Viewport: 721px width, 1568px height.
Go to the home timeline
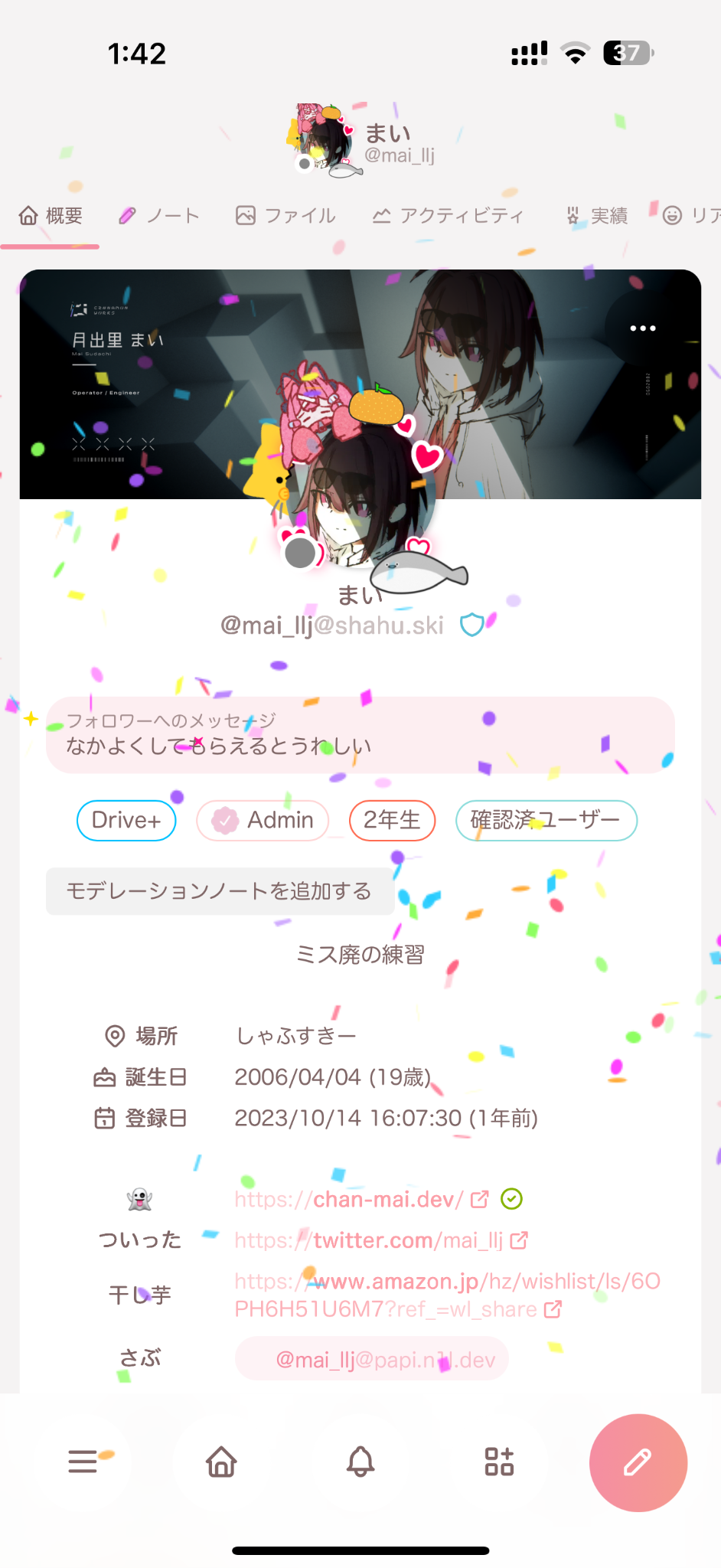pyautogui.click(x=221, y=1462)
